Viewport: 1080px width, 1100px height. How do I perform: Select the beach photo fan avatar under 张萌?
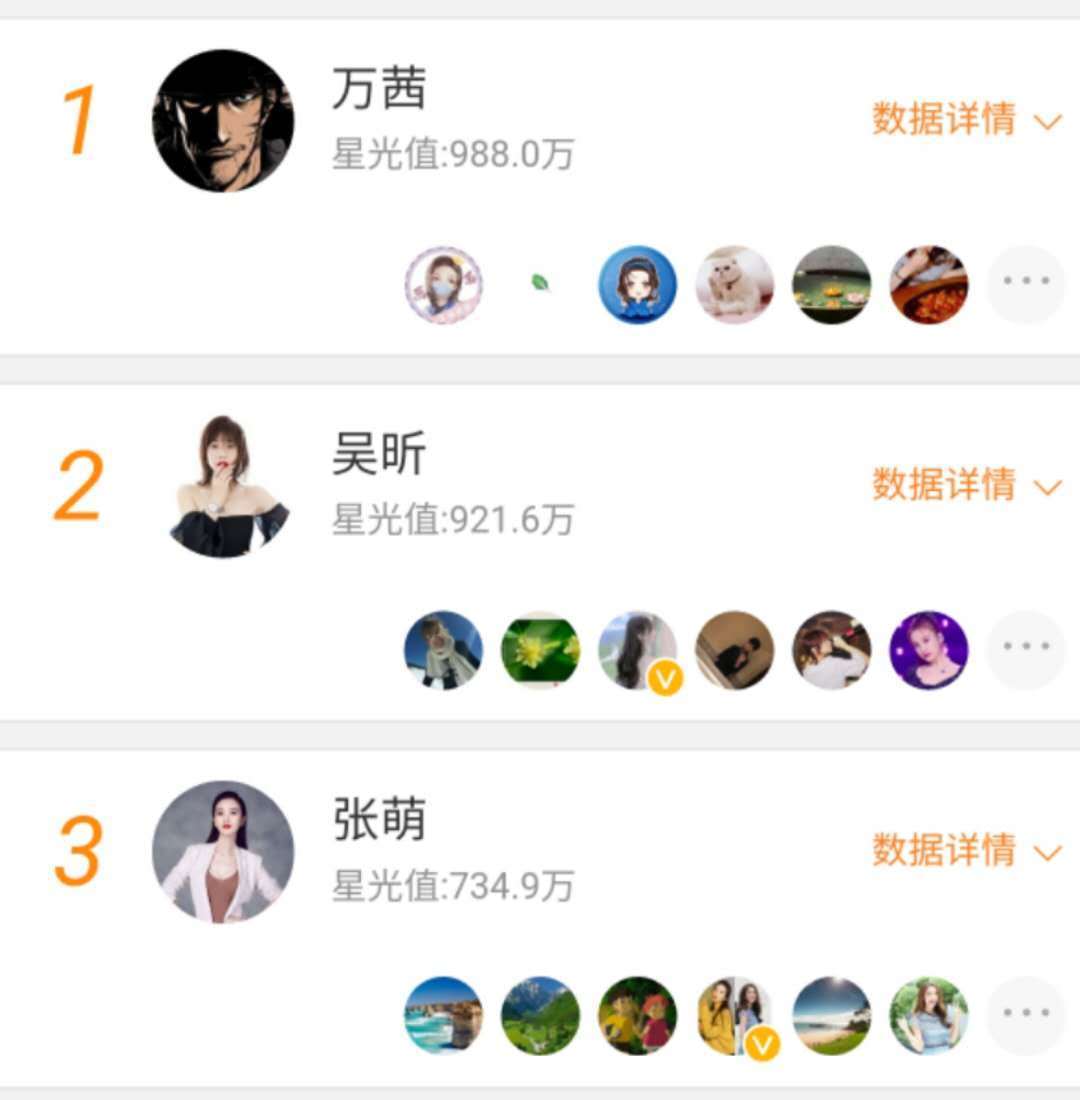[x=443, y=1015]
